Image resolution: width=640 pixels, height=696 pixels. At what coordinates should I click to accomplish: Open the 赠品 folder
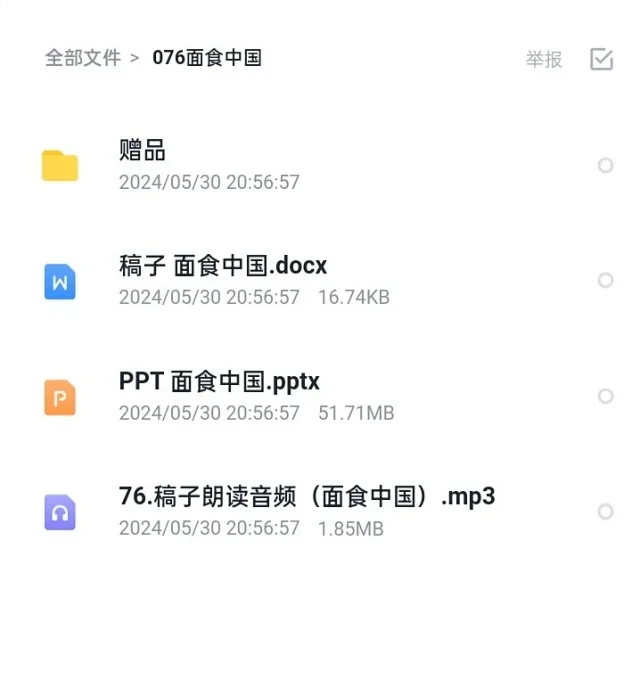point(142,151)
